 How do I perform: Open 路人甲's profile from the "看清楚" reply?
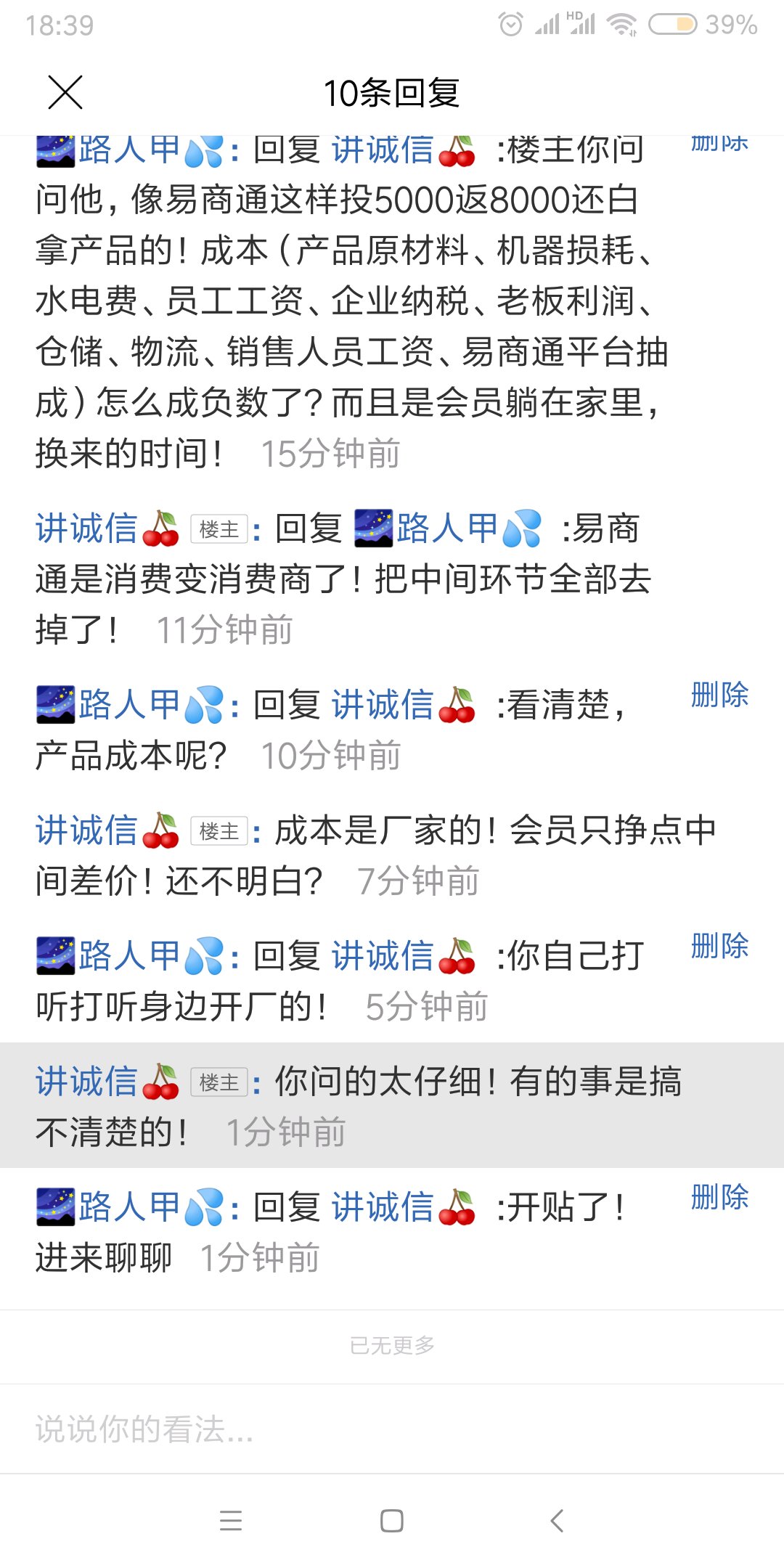pos(129,705)
